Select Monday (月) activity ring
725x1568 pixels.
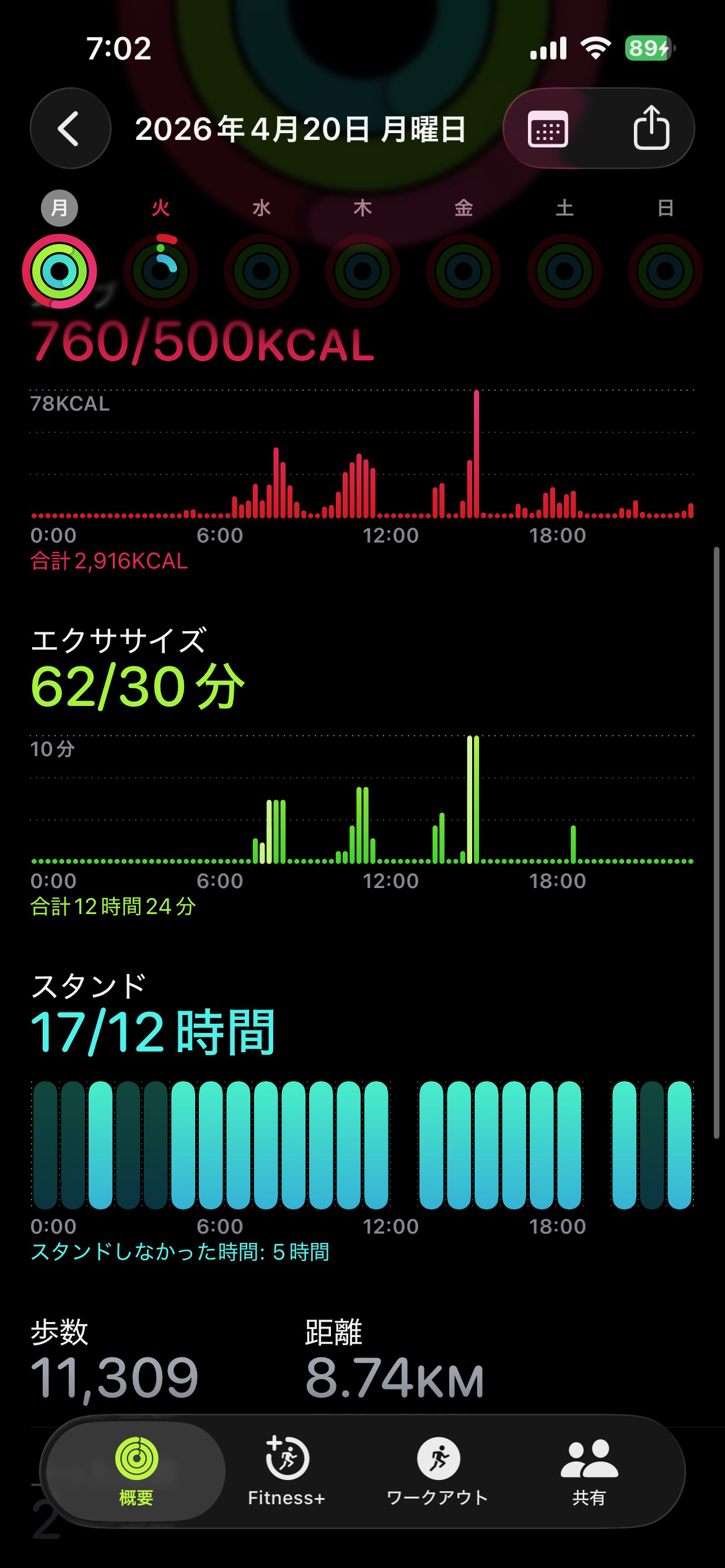[x=59, y=271]
